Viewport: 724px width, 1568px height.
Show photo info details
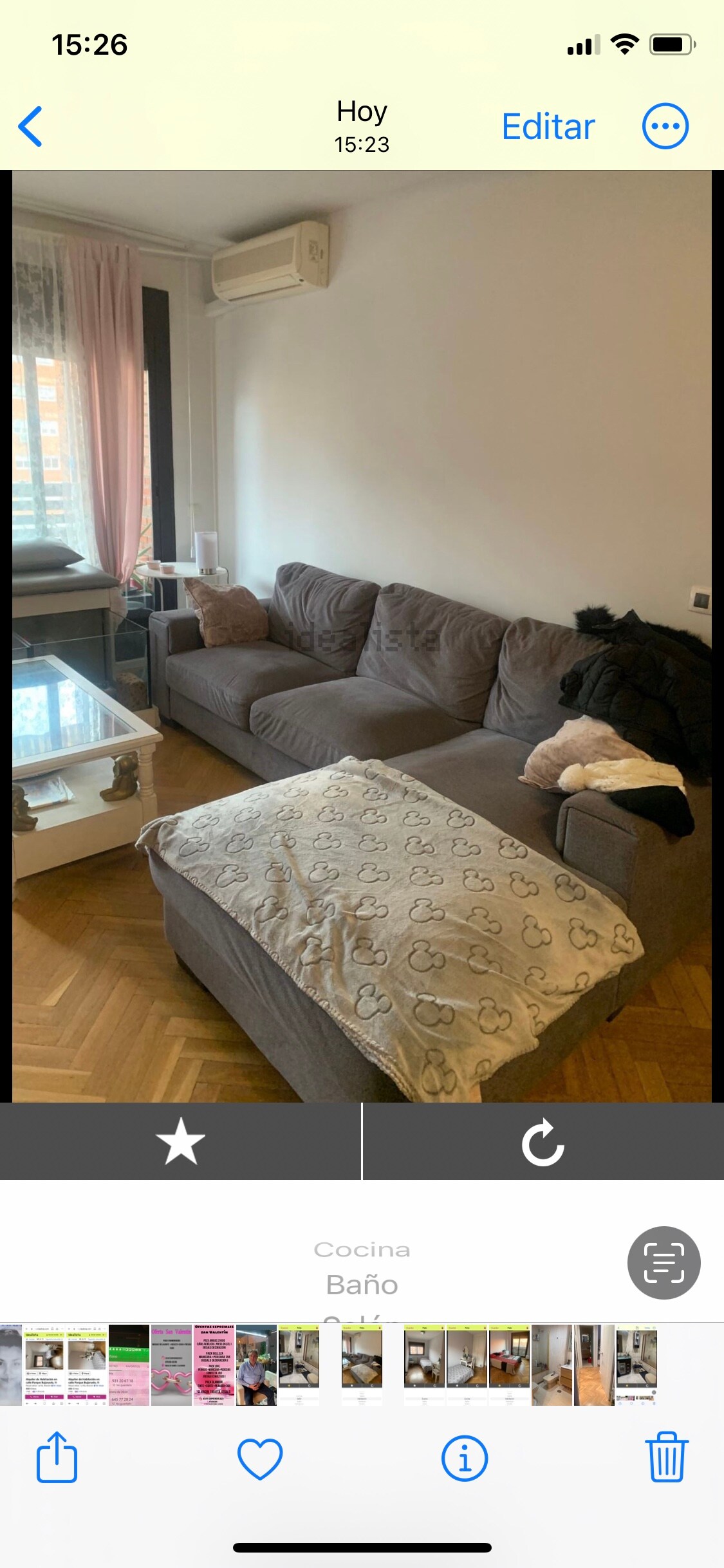pyautogui.click(x=464, y=1458)
